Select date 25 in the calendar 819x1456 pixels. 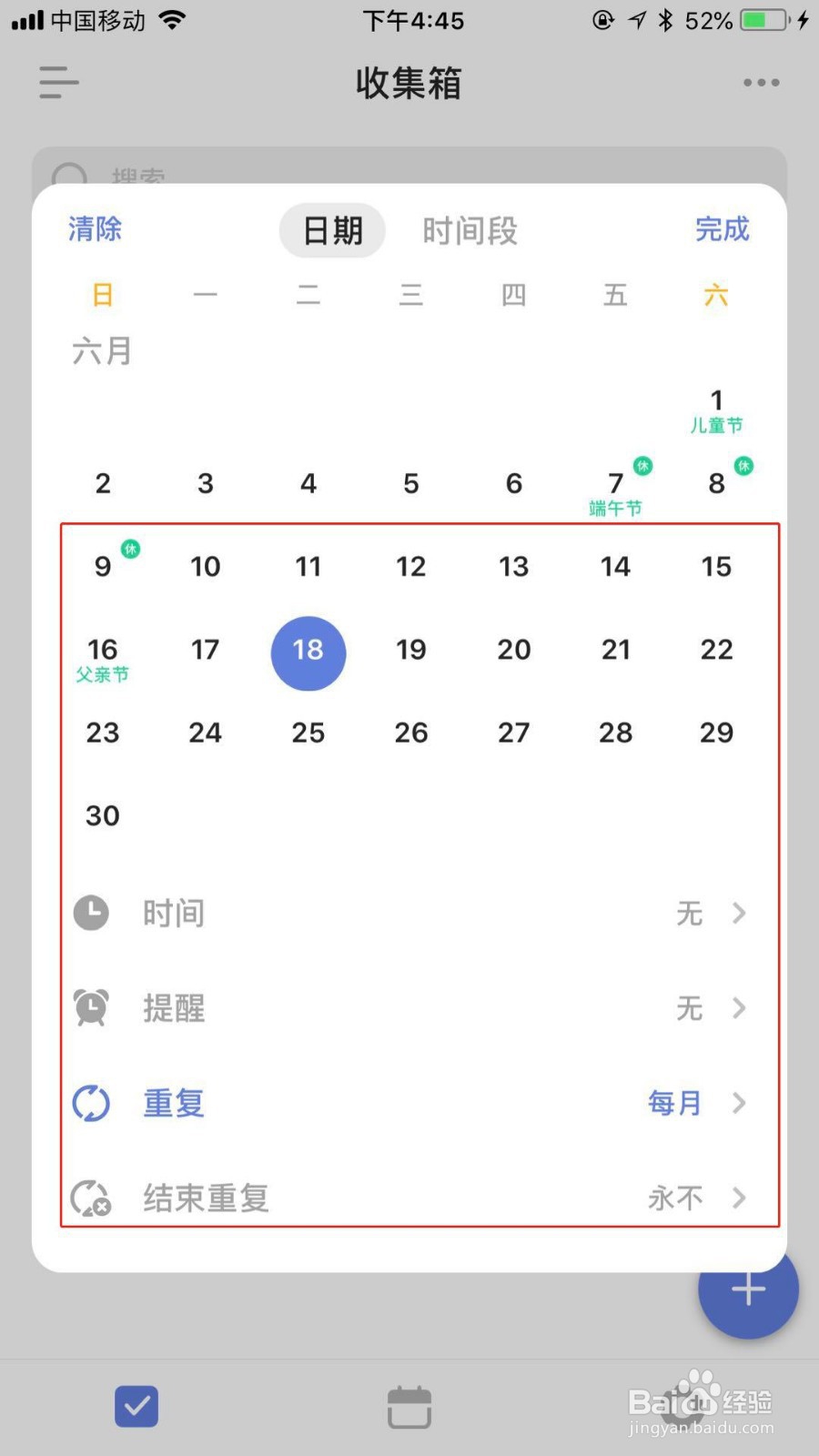tap(308, 733)
